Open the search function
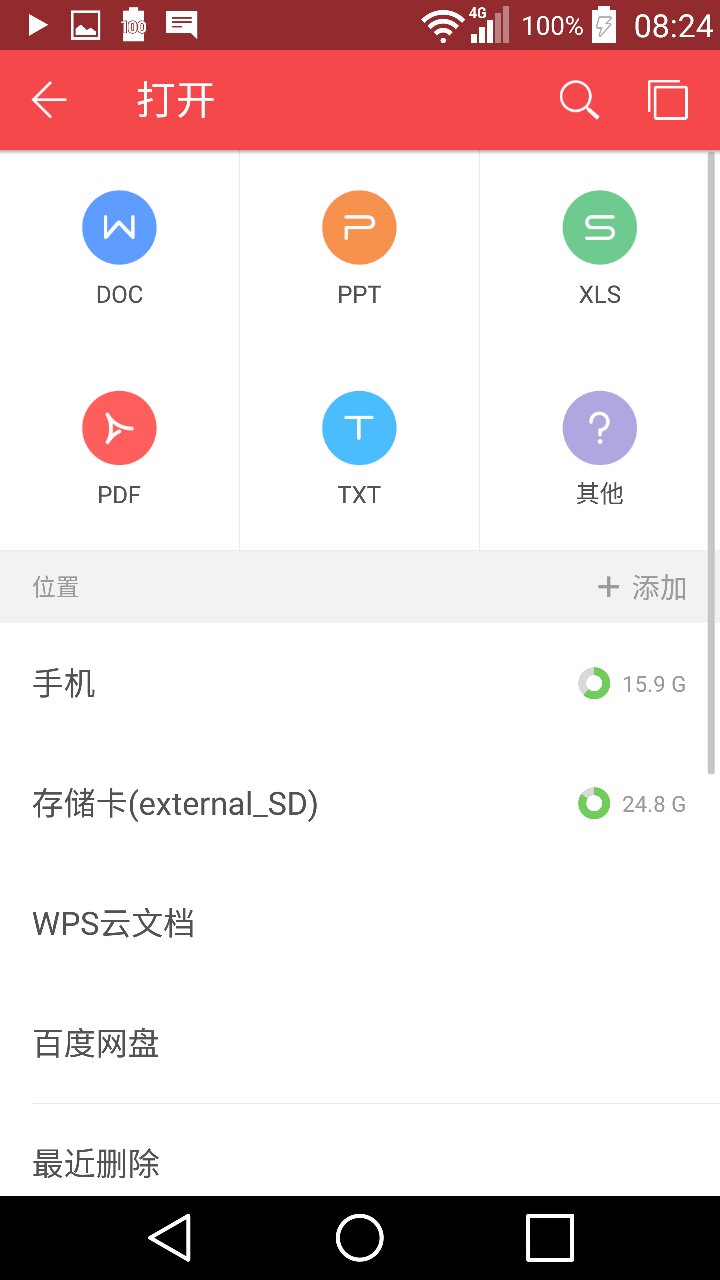 point(578,100)
